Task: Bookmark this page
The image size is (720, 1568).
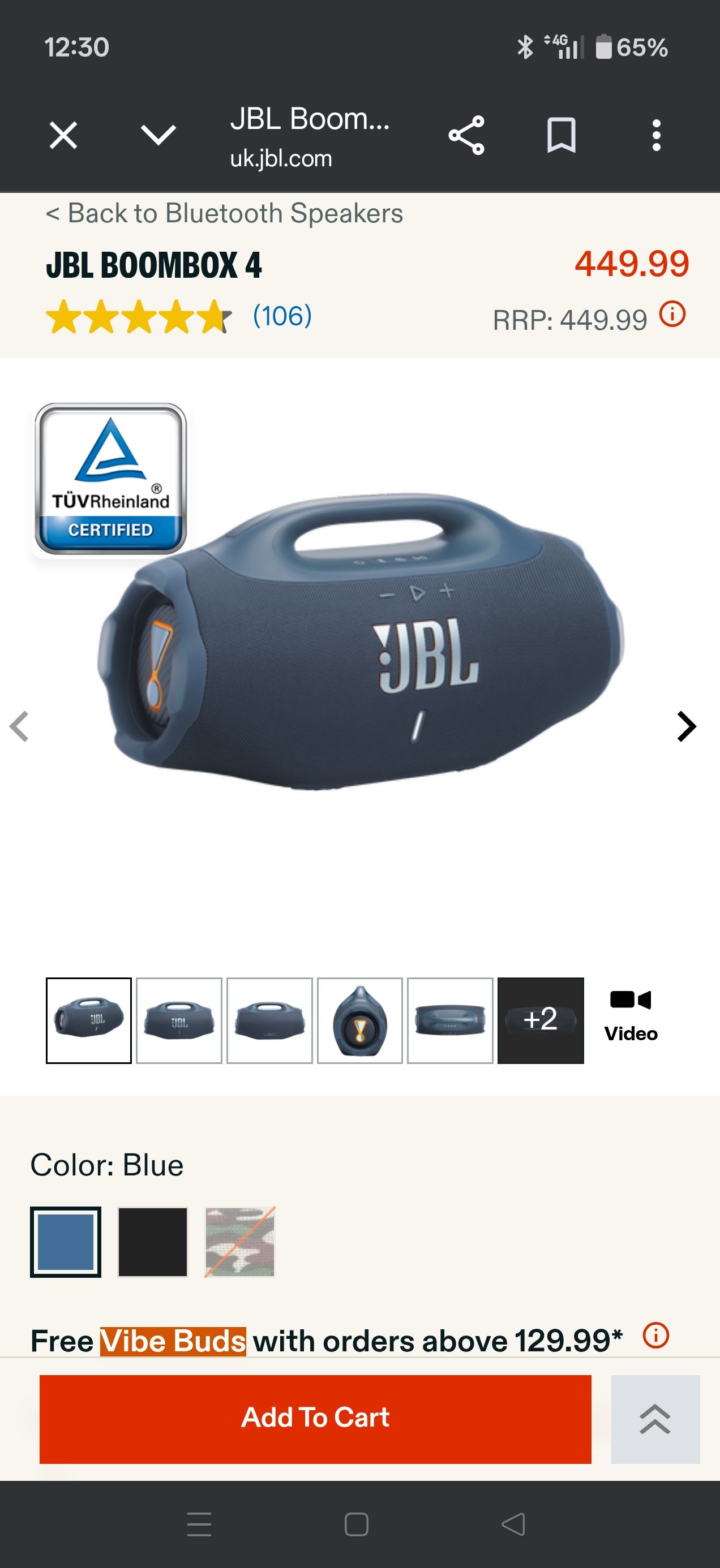Action: pyautogui.click(x=561, y=135)
